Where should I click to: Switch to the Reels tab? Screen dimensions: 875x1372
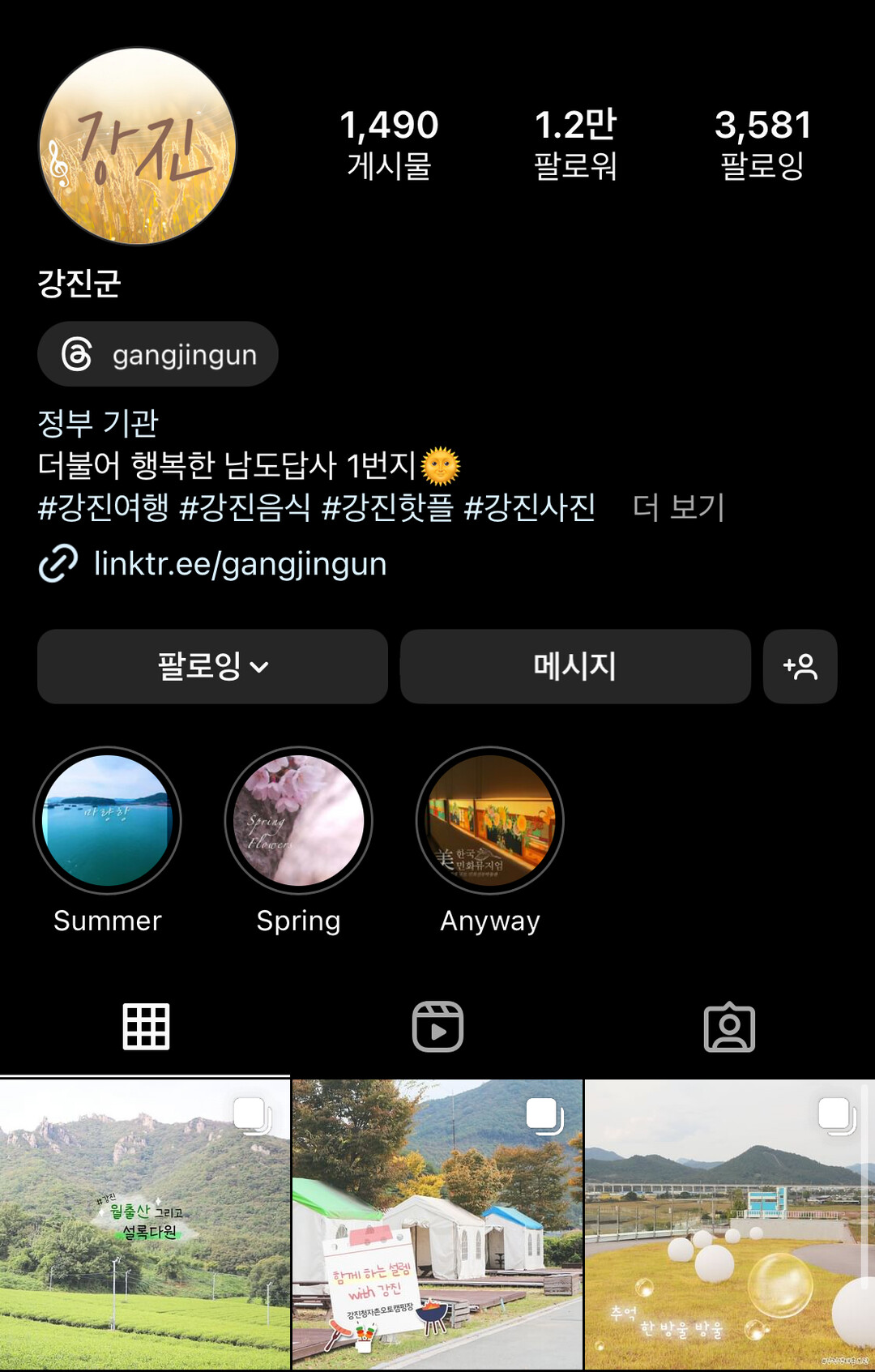[437, 1027]
